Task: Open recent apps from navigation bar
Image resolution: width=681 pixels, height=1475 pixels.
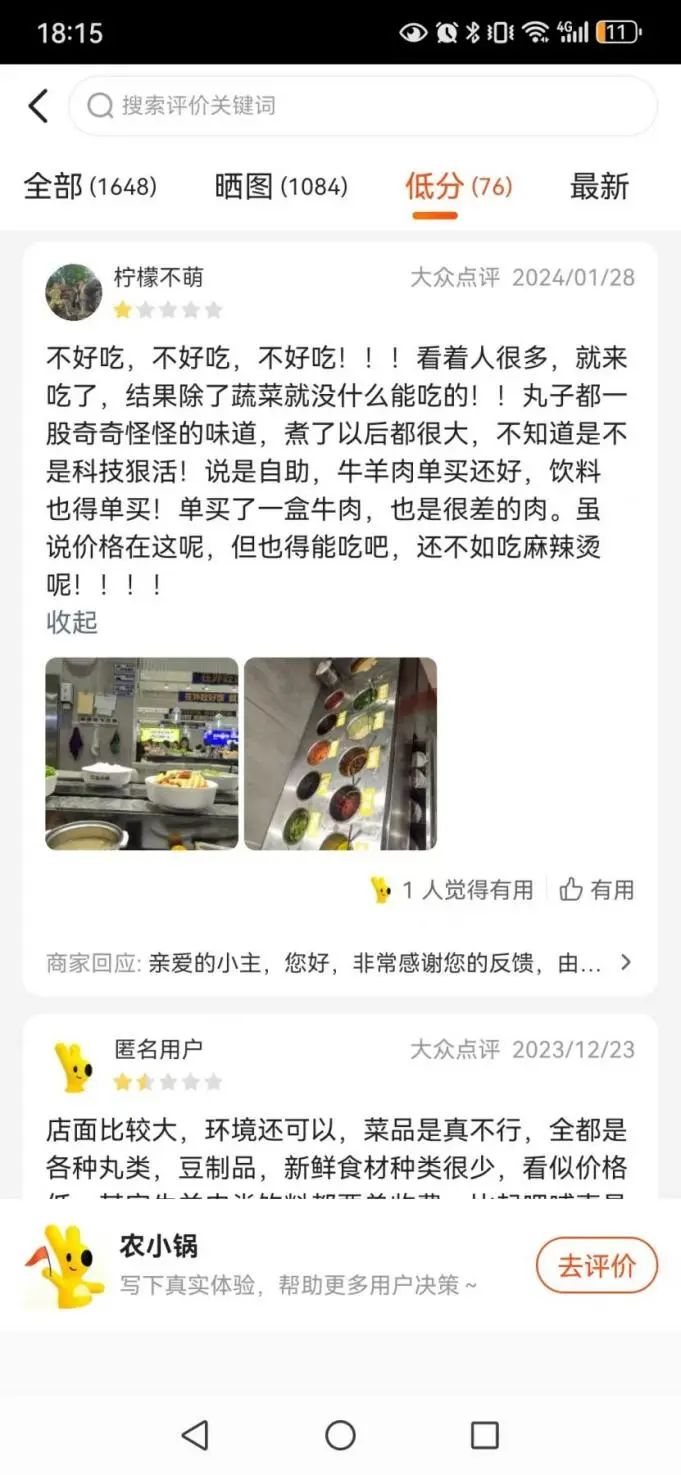Action: coord(485,1436)
